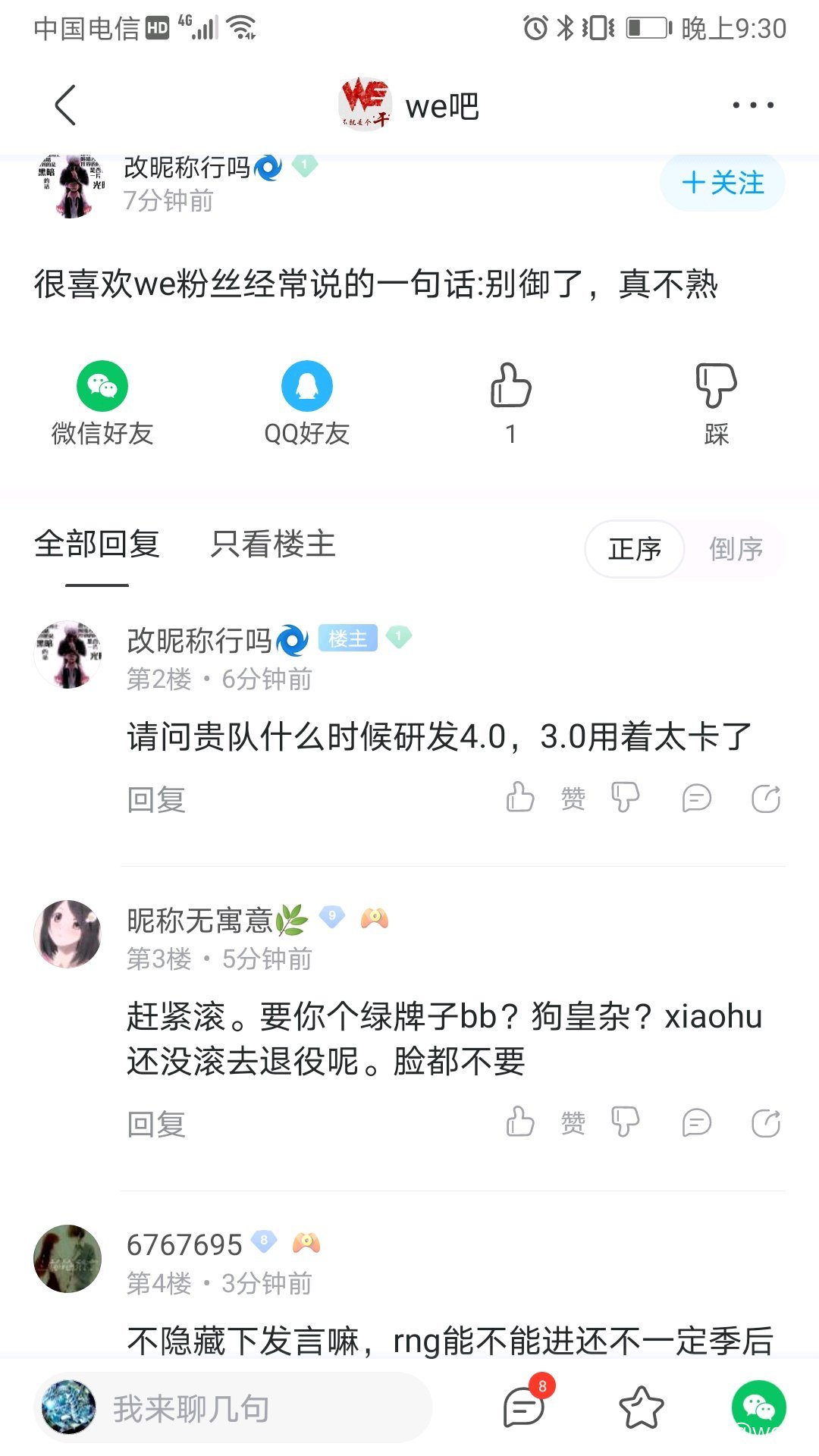Open the 我来聊几句 reply input box
Image resolution: width=819 pixels, height=1456 pixels.
(233, 1408)
